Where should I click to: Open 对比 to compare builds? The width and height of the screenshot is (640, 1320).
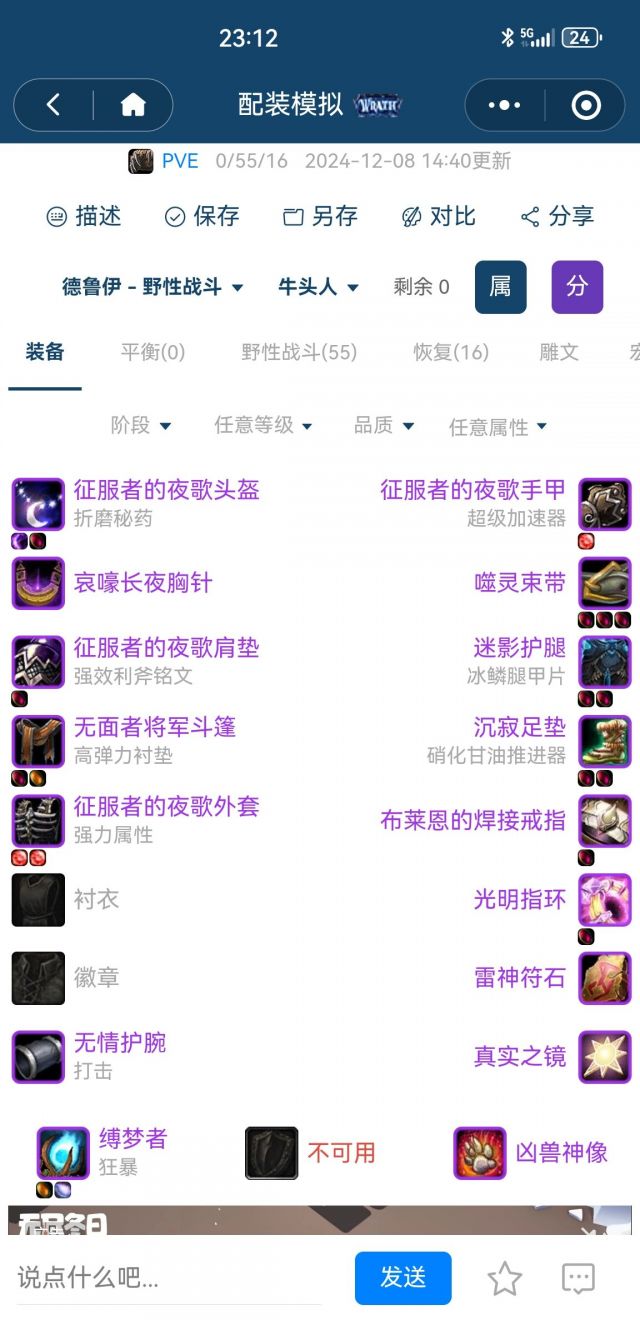[x=438, y=216]
